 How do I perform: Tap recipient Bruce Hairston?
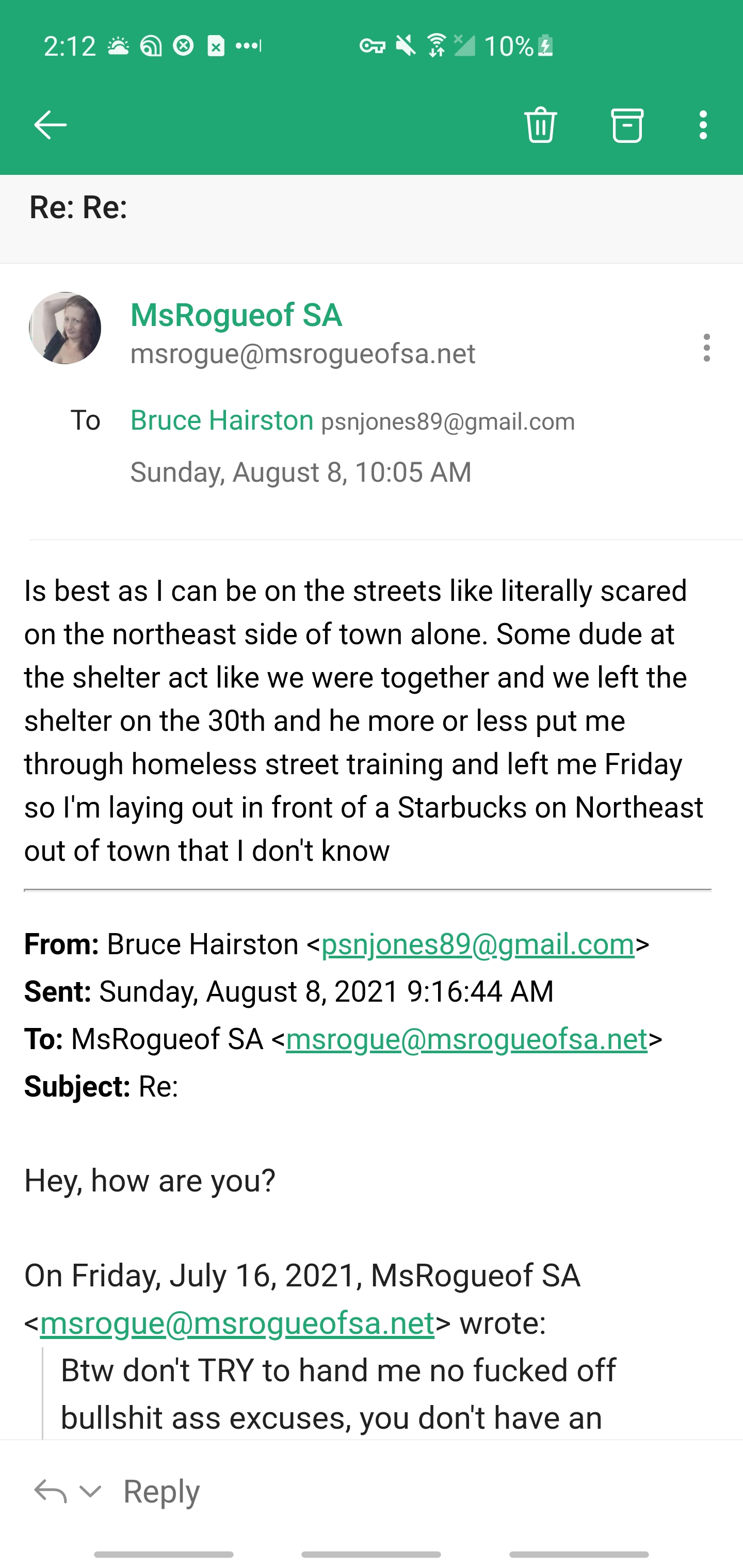(x=222, y=420)
